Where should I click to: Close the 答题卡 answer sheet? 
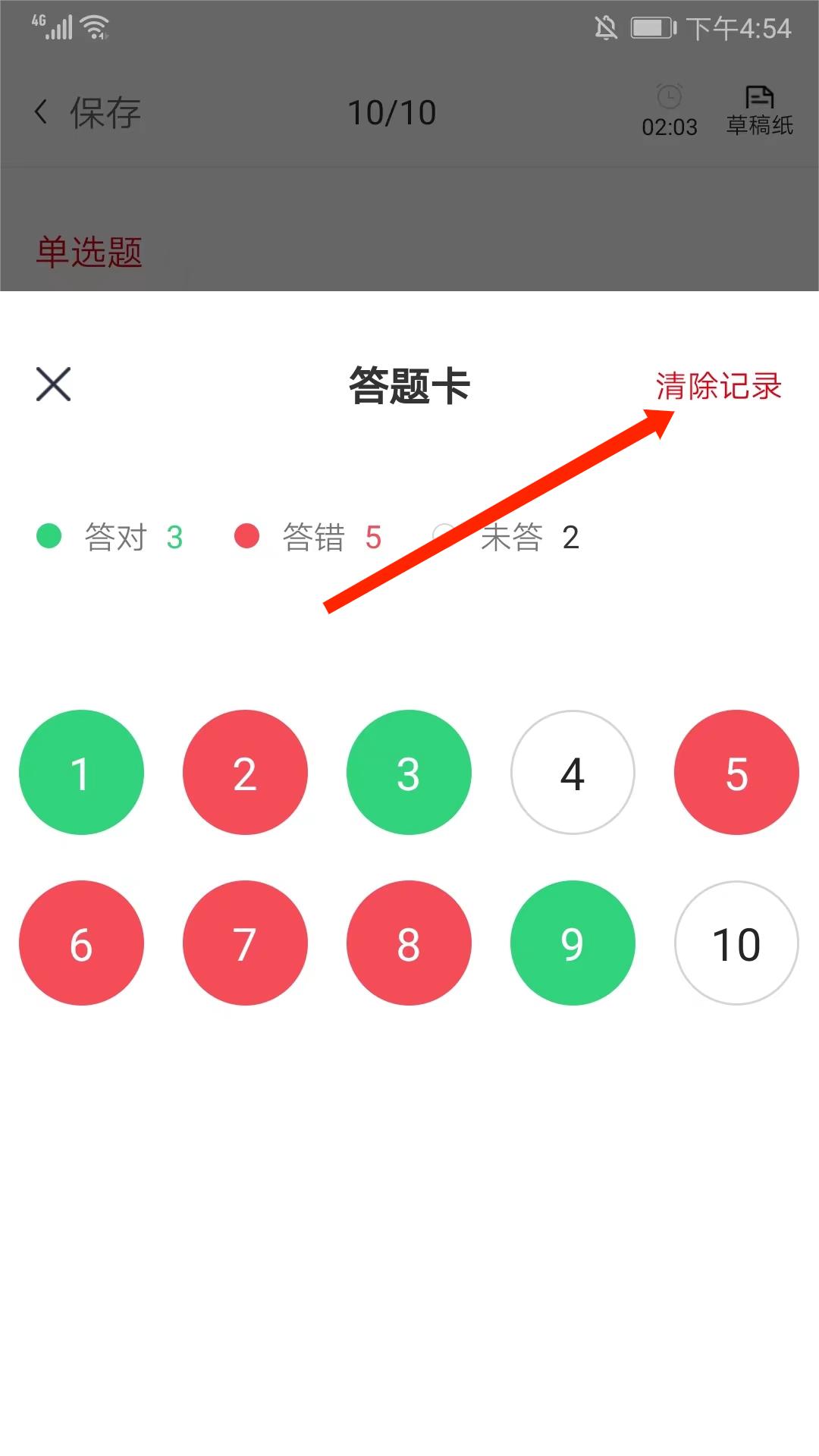click(53, 384)
